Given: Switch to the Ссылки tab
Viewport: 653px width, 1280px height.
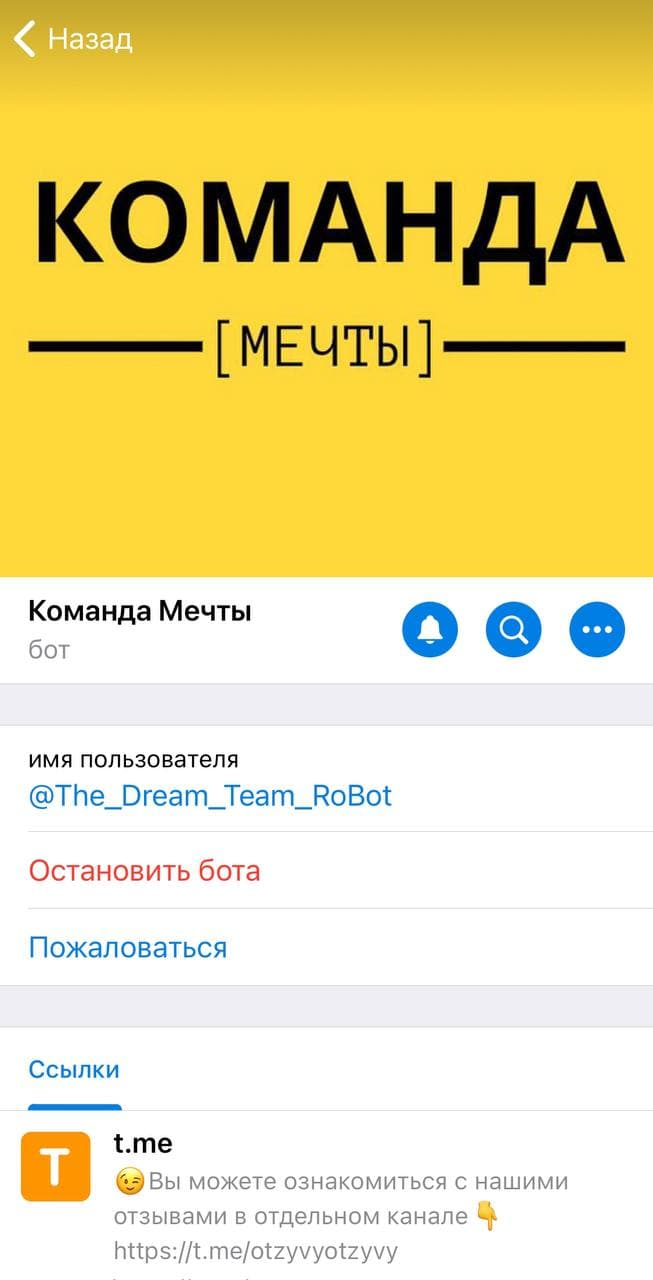Looking at the screenshot, I should tap(74, 1070).
